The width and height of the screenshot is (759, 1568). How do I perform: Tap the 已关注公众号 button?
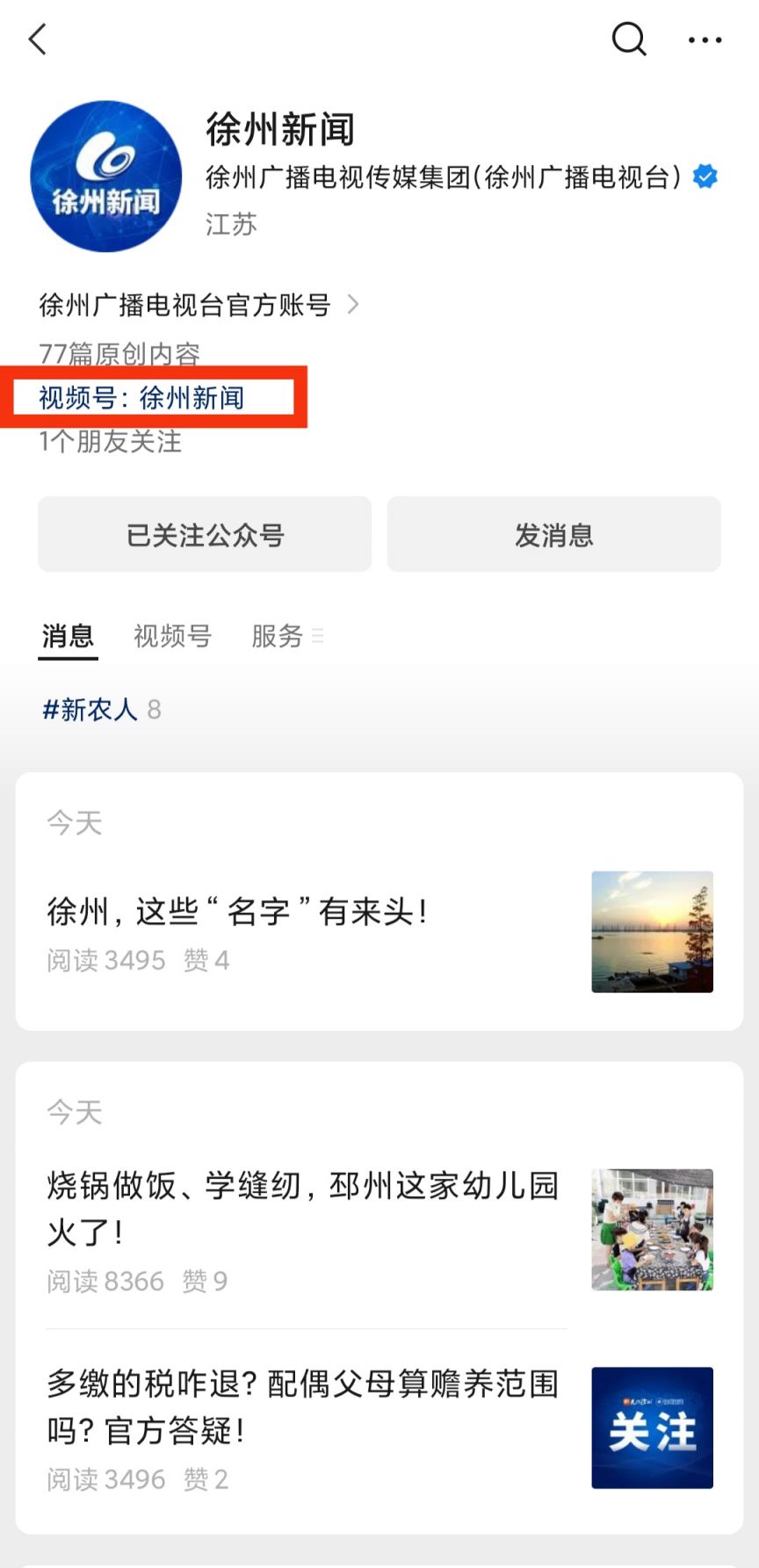click(x=205, y=534)
